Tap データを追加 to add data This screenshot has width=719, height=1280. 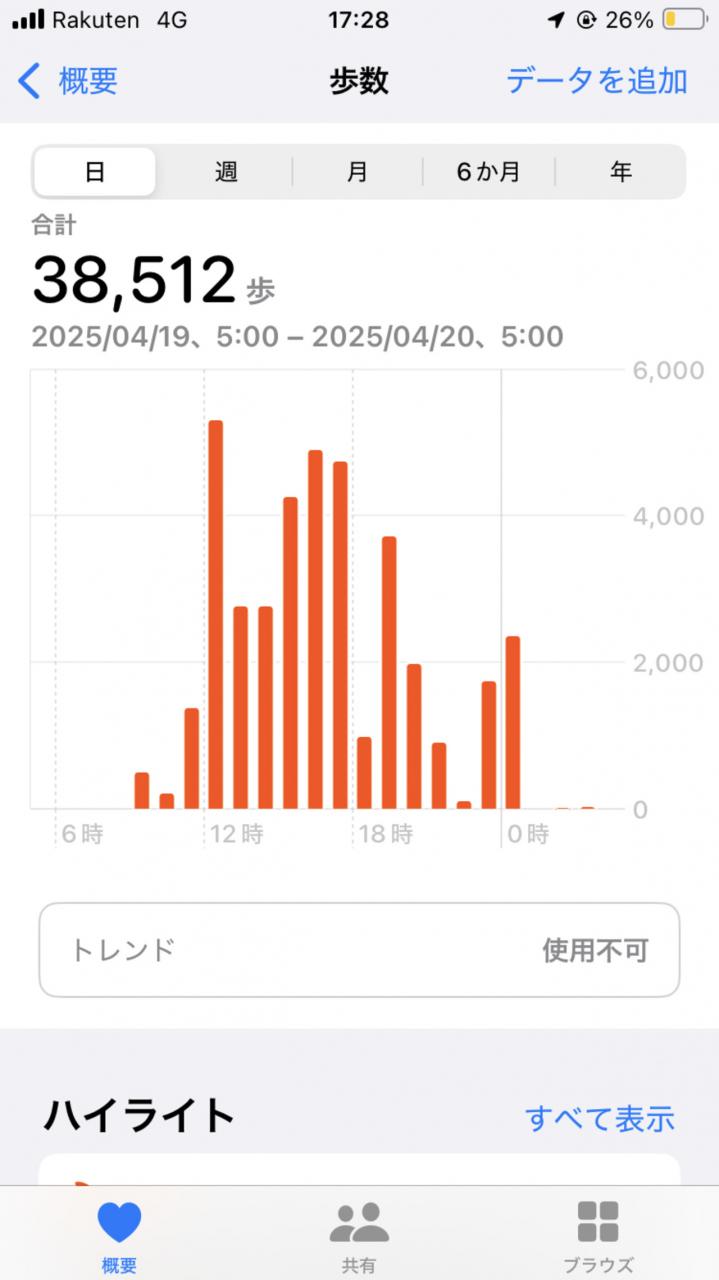[x=596, y=81]
